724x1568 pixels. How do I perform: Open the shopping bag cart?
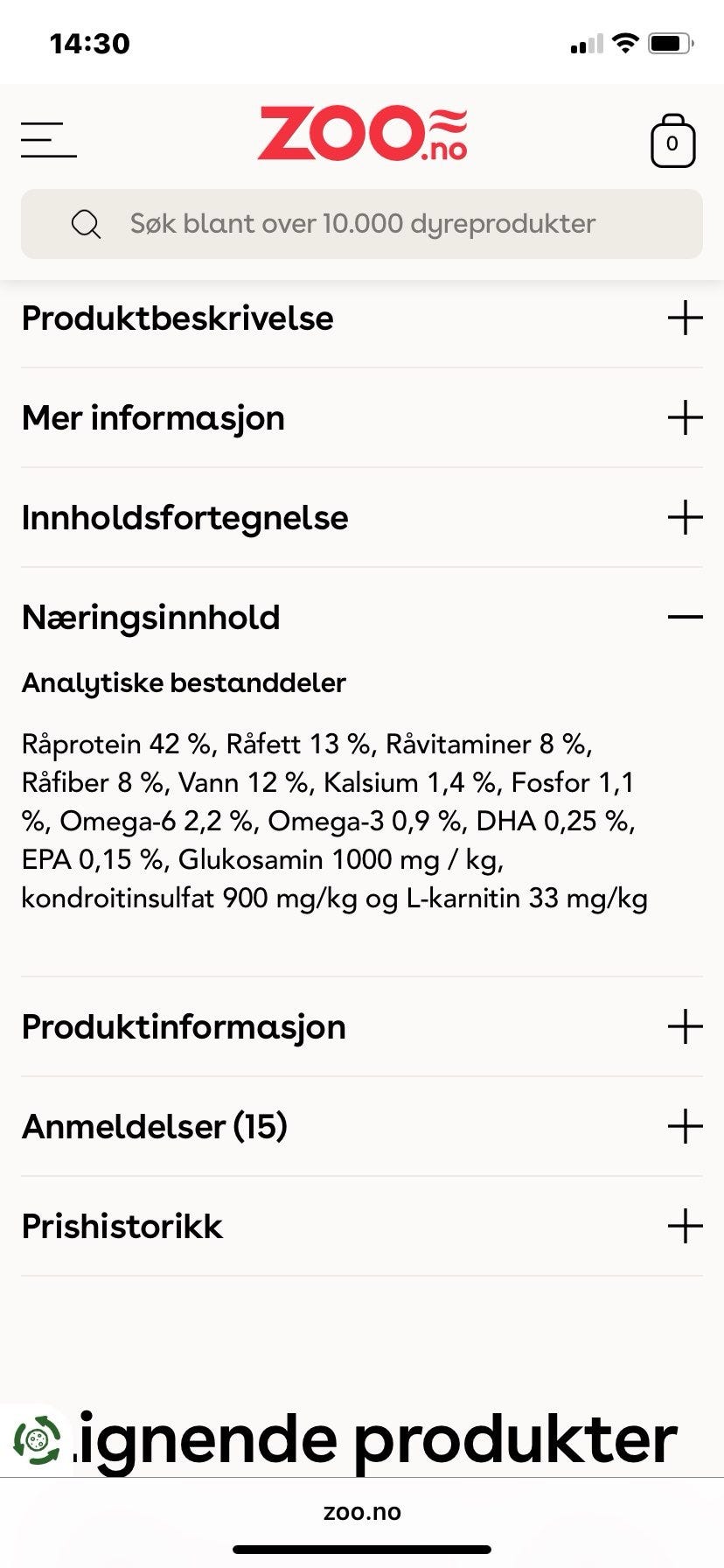672,141
